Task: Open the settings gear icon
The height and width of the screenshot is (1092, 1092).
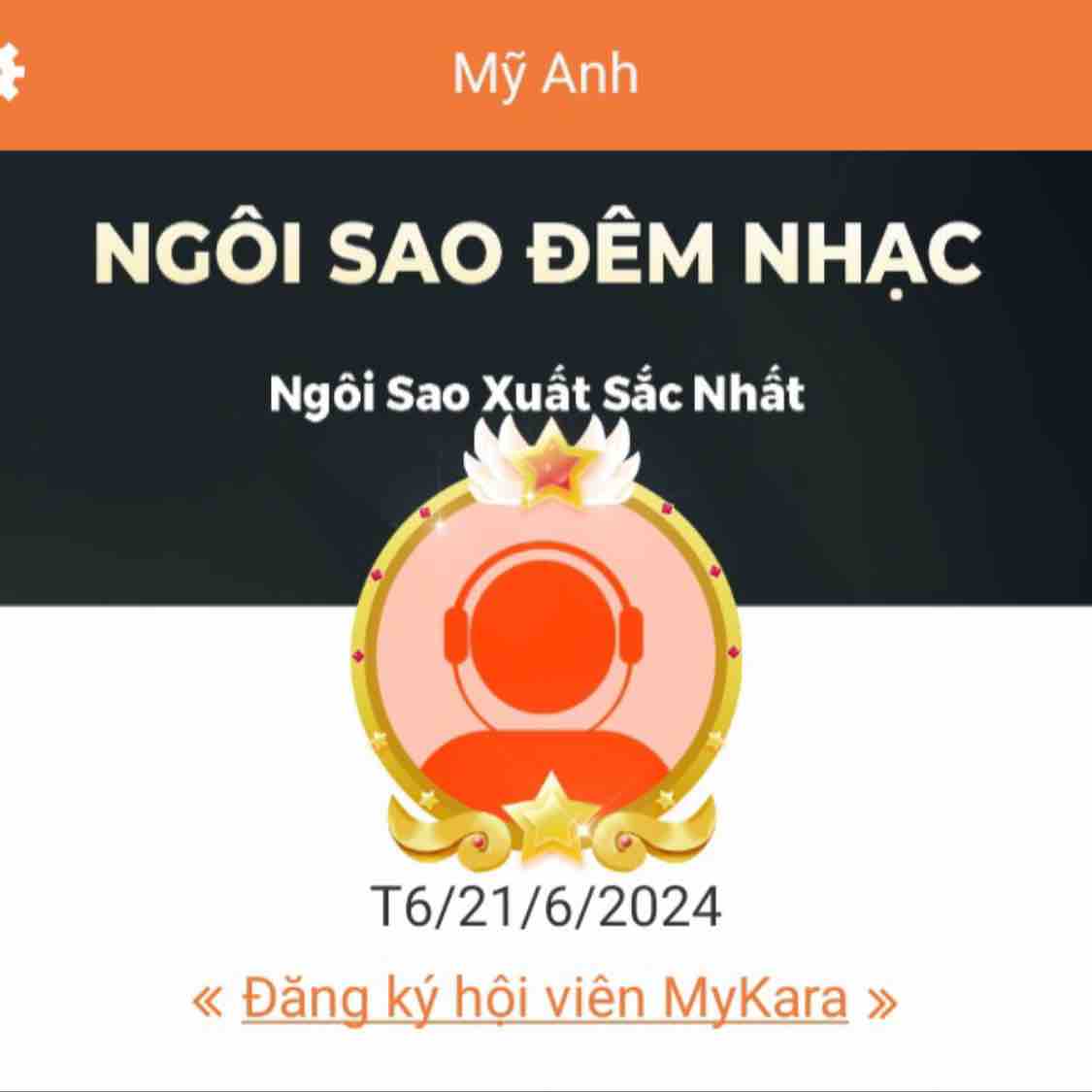Action: [x=9, y=74]
